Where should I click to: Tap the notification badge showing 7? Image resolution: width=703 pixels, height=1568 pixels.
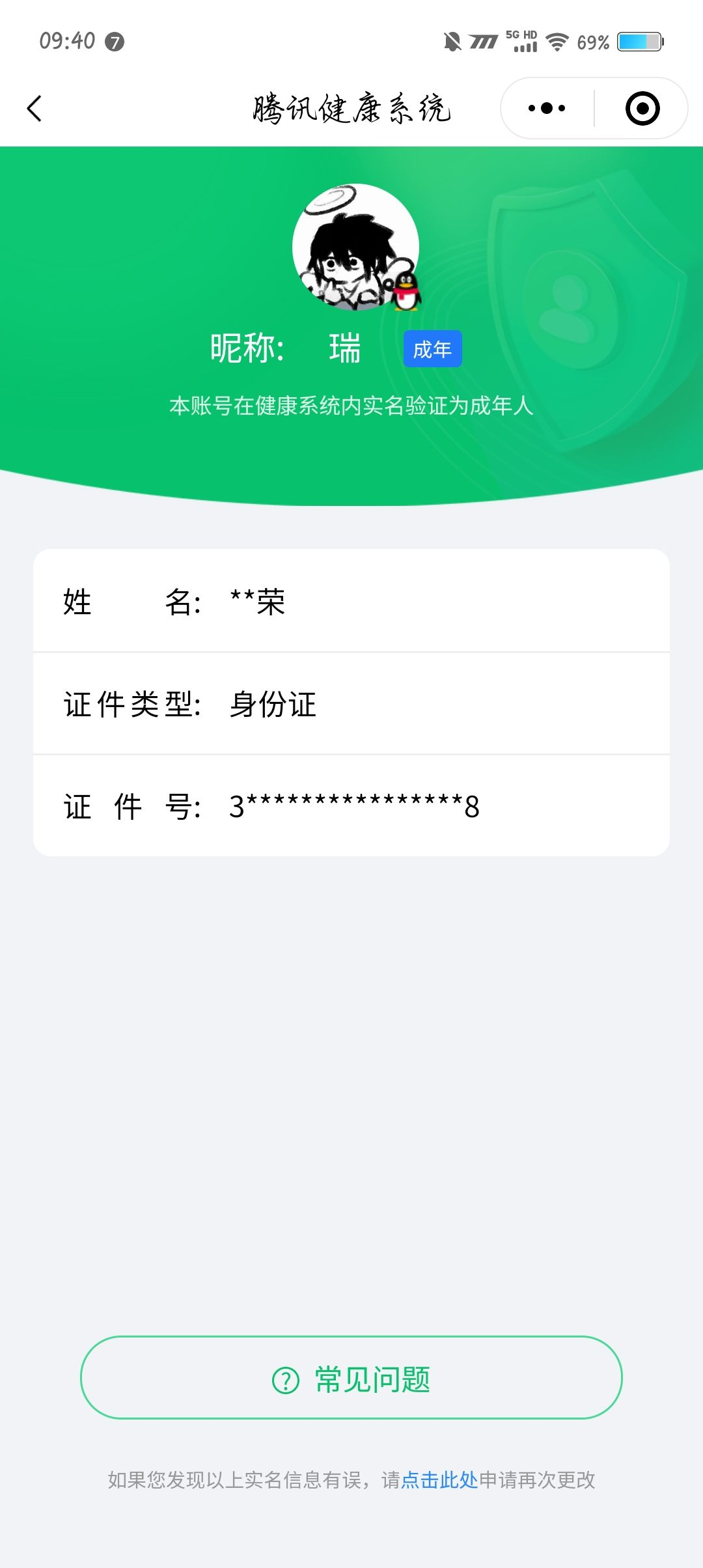(116, 42)
